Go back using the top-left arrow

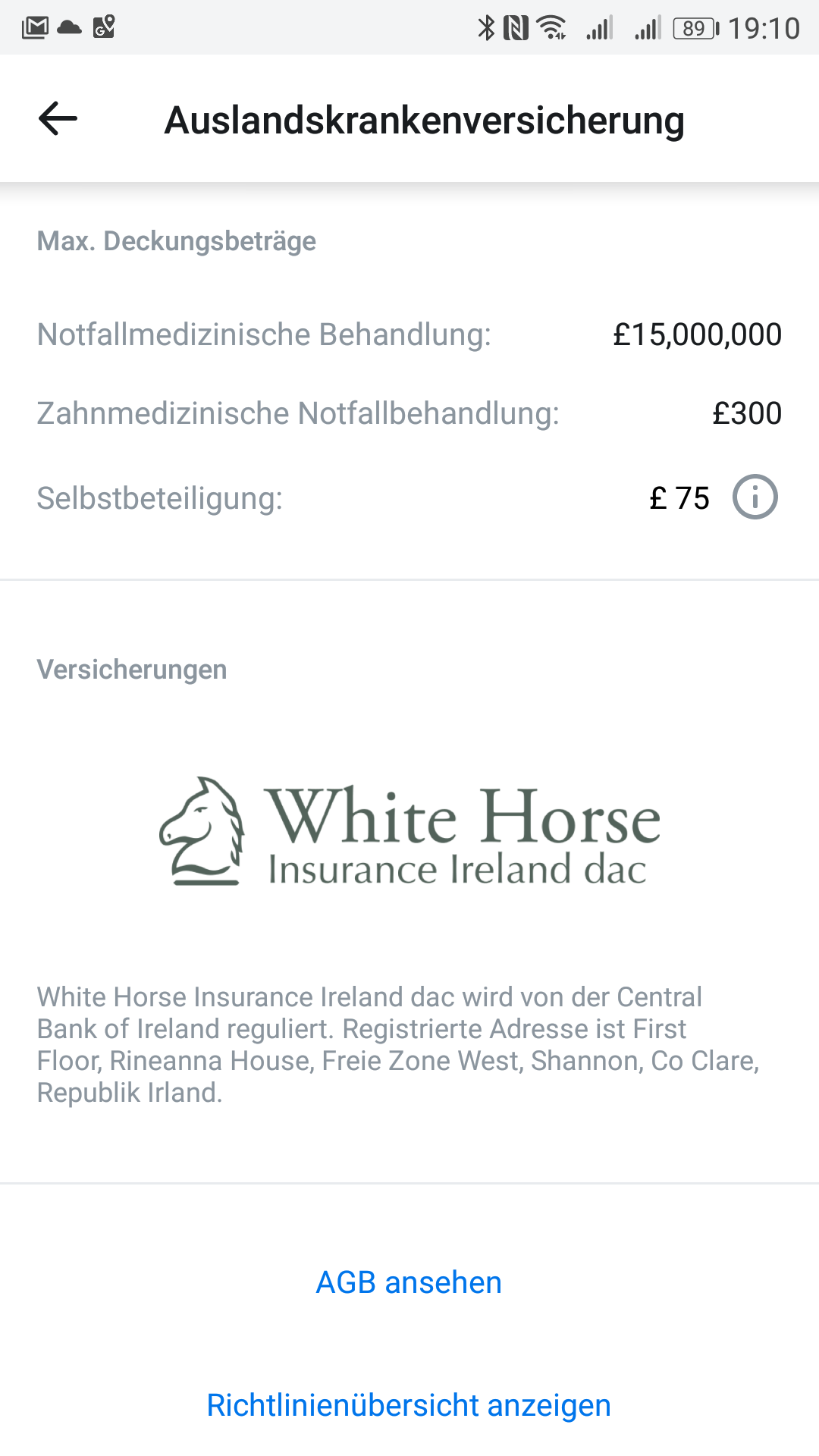(x=58, y=119)
